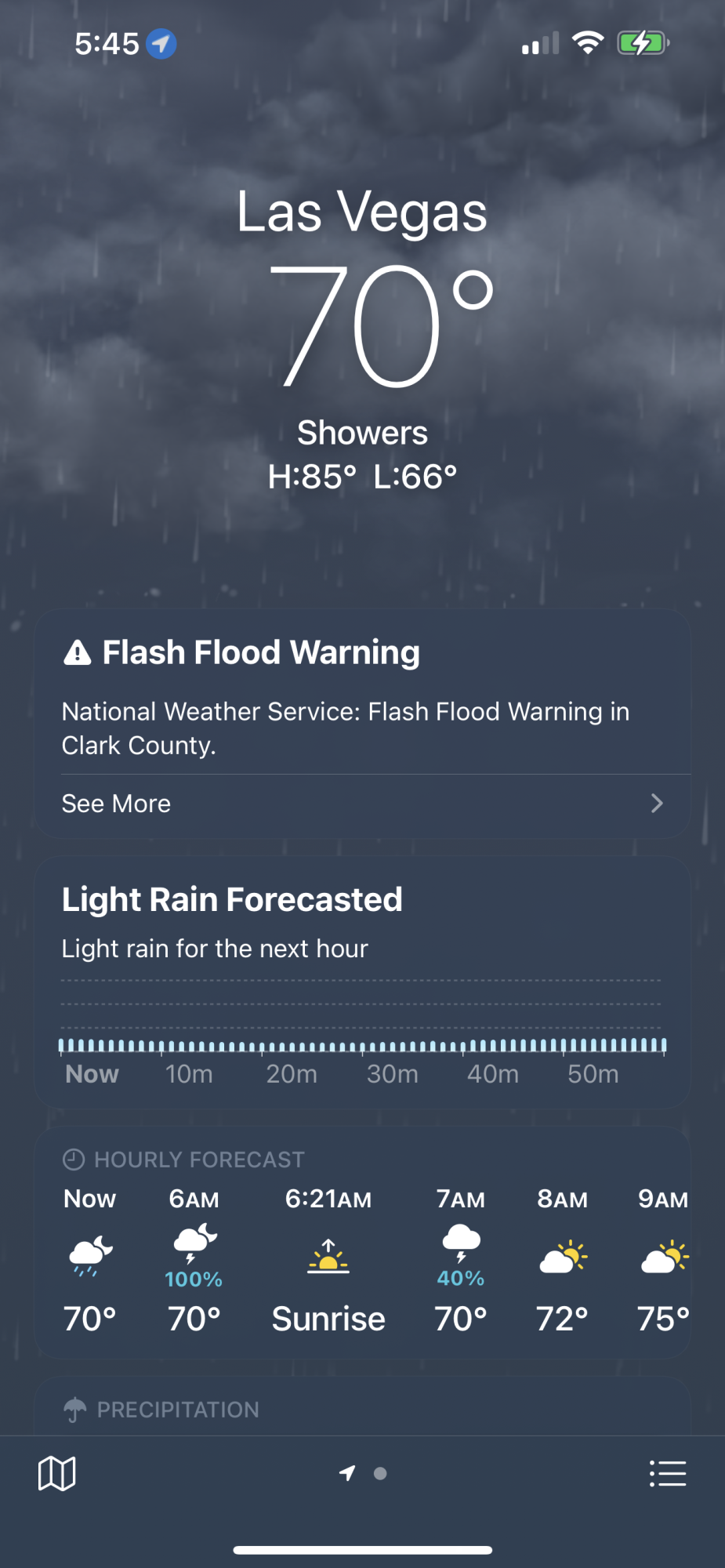Open the saved locations list
The width and height of the screenshot is (725, 1568).
pos(668,1474)
